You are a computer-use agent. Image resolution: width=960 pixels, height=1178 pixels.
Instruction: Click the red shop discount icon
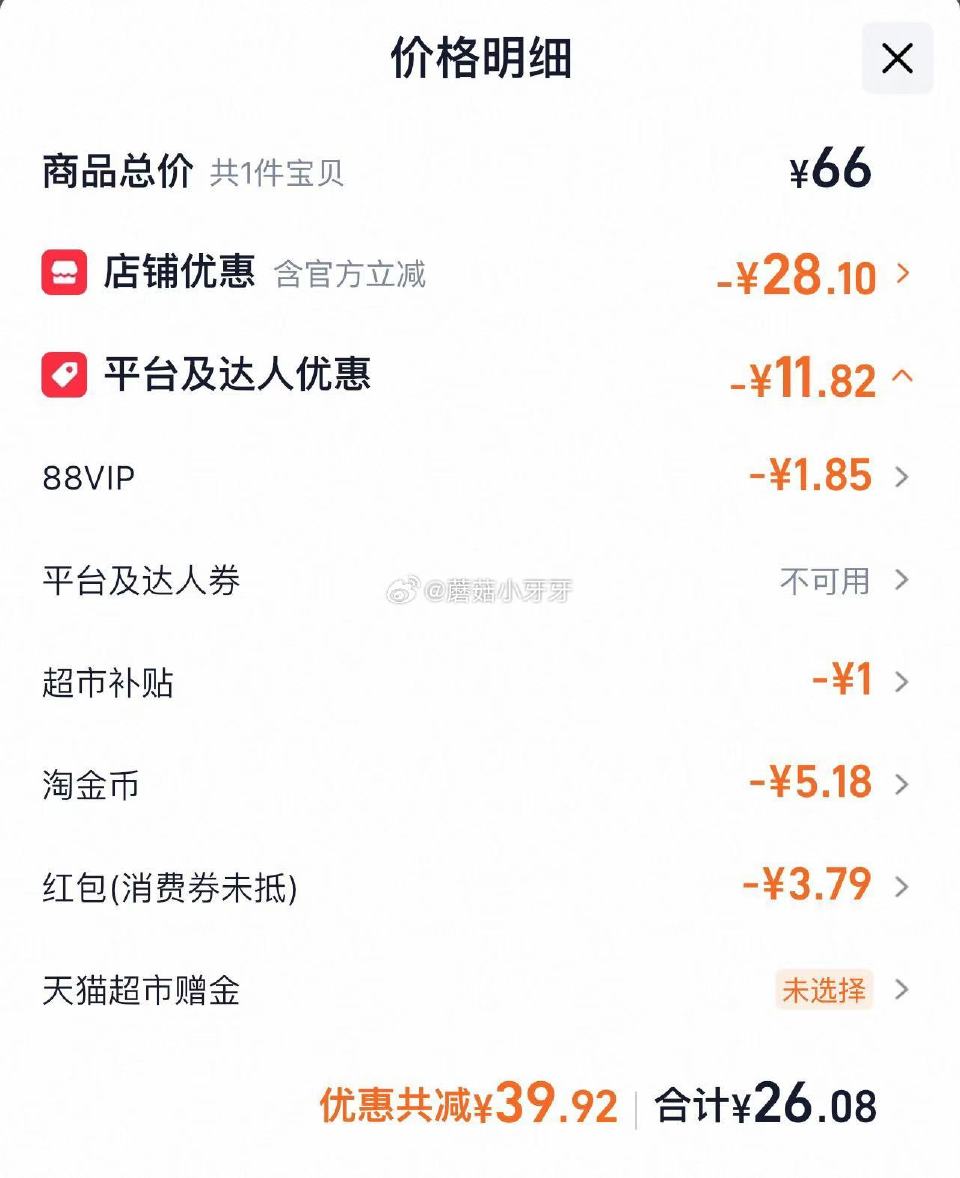coord(62,272)
